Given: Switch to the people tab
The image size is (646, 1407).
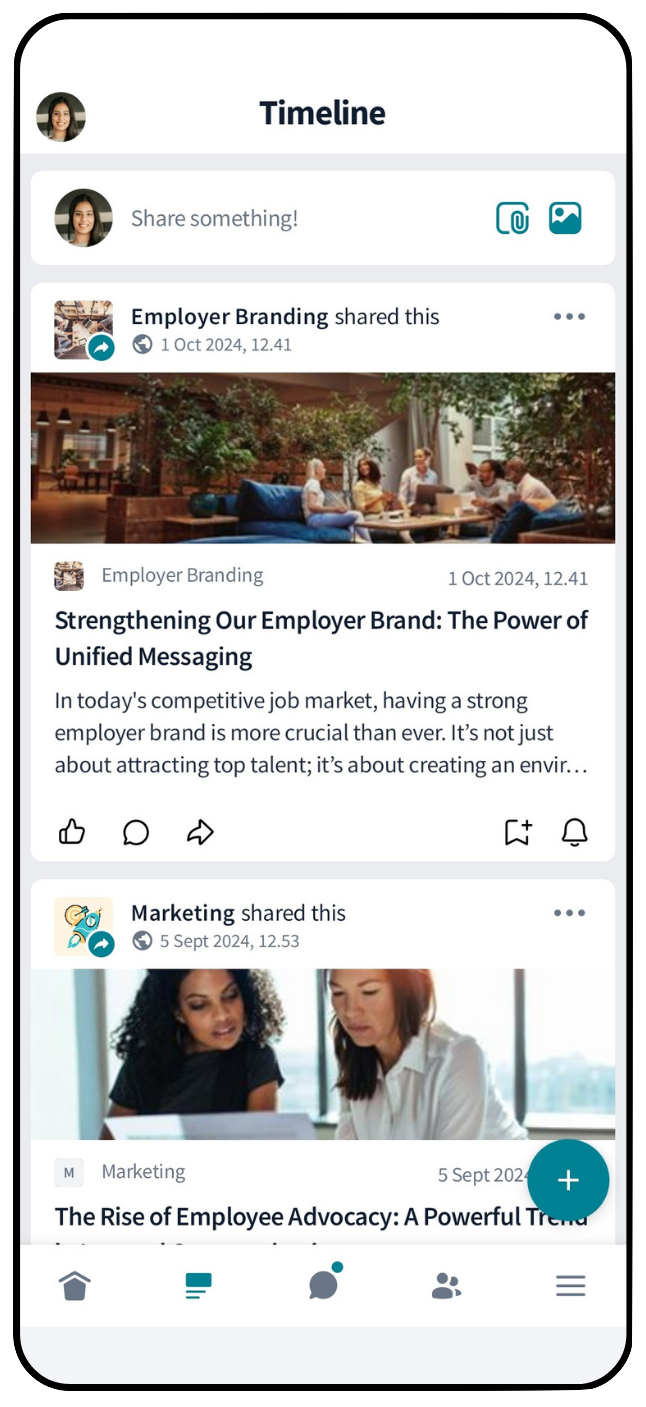Looking at the screenshot, I should click(x=446, y=1286).
